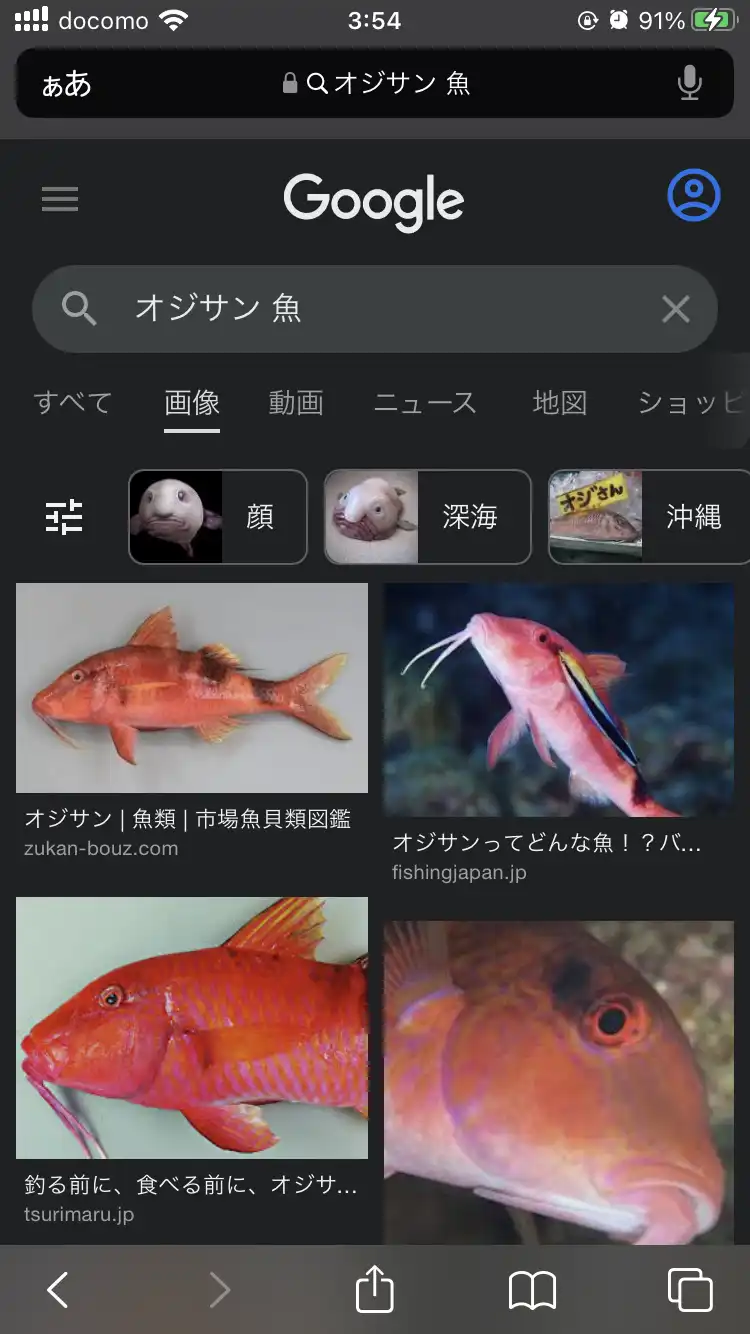Clear the search query オジサン 魚
Viewport: 750px width, 1334px height.
point(676,309)
